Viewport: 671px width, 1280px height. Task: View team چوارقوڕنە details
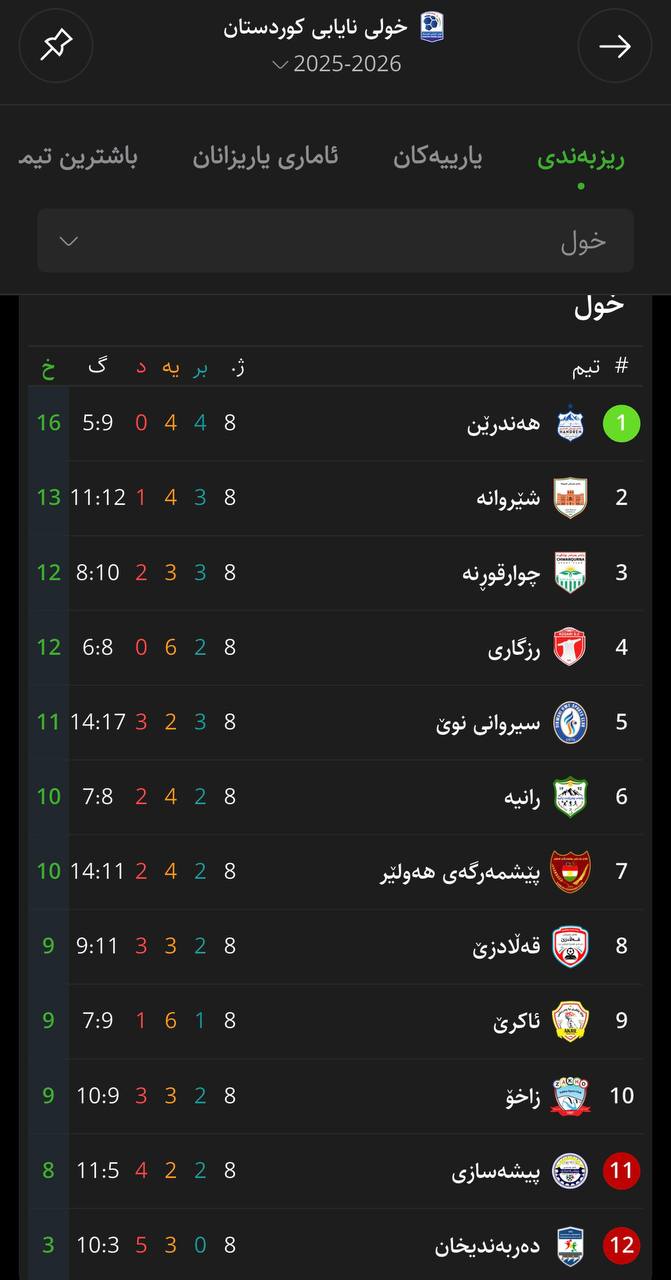[x=500, y=573]
